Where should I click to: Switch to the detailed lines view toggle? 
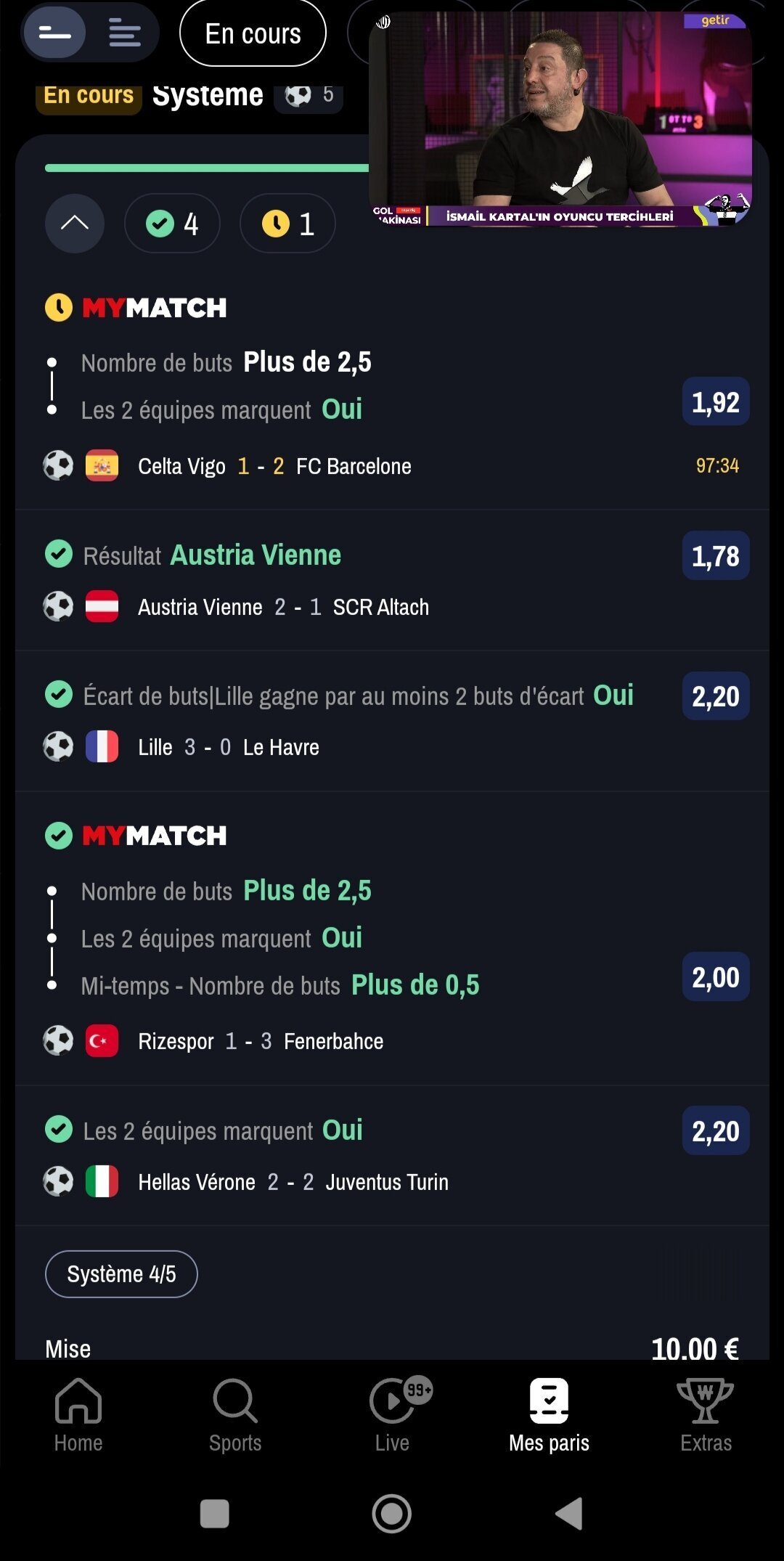click(124, 33)
